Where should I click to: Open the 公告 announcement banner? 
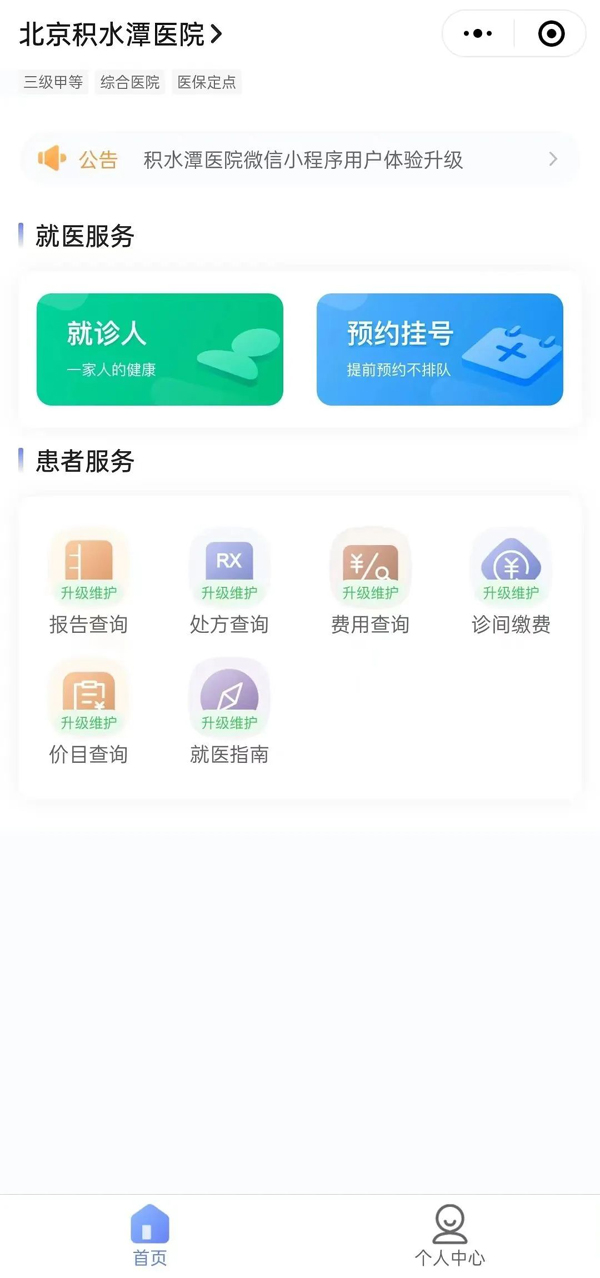(x=299, y=160)
